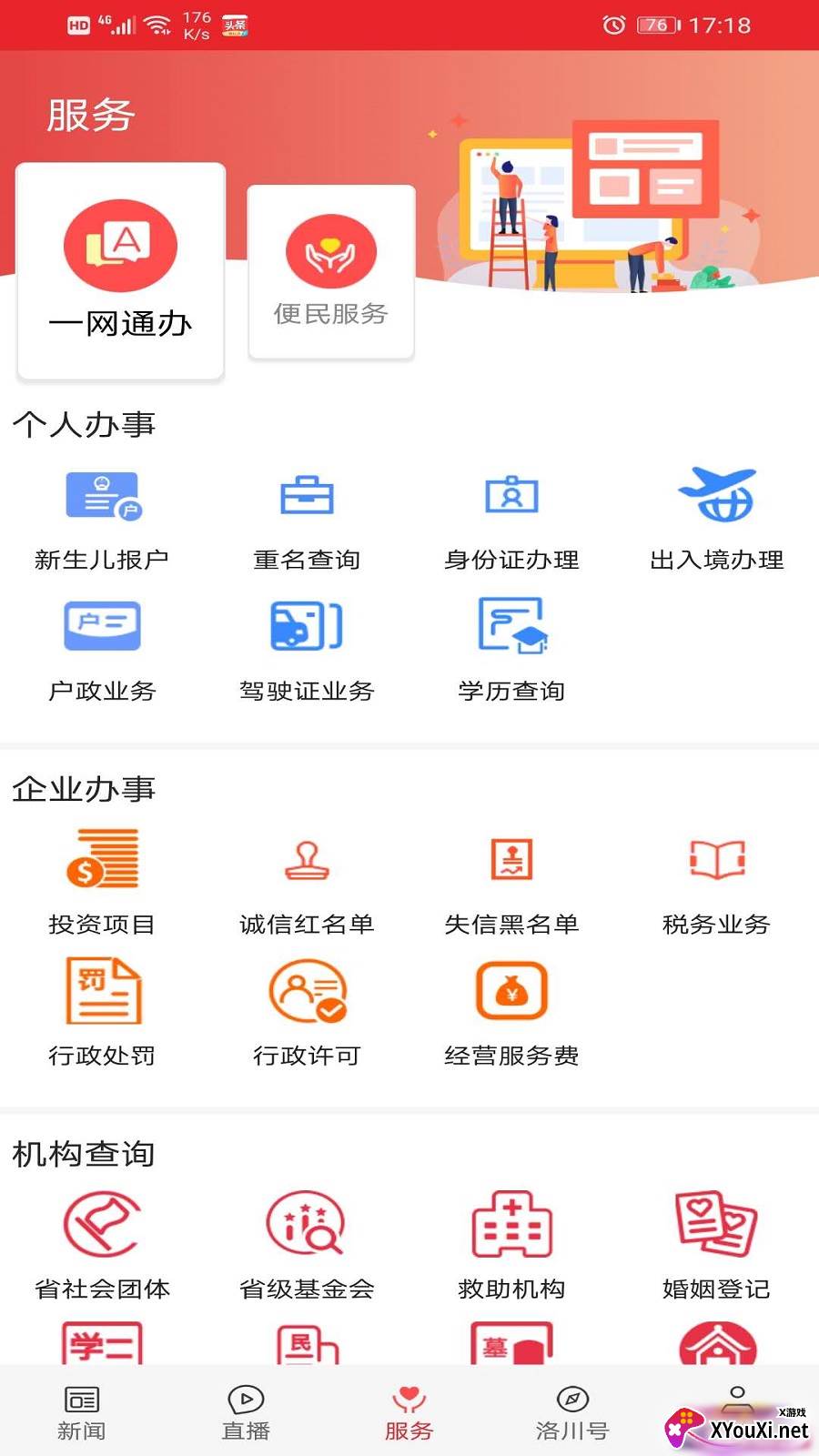Switch to the 直播 tab
Screen dimensions: 819x1456
[x=246, y=1412]
